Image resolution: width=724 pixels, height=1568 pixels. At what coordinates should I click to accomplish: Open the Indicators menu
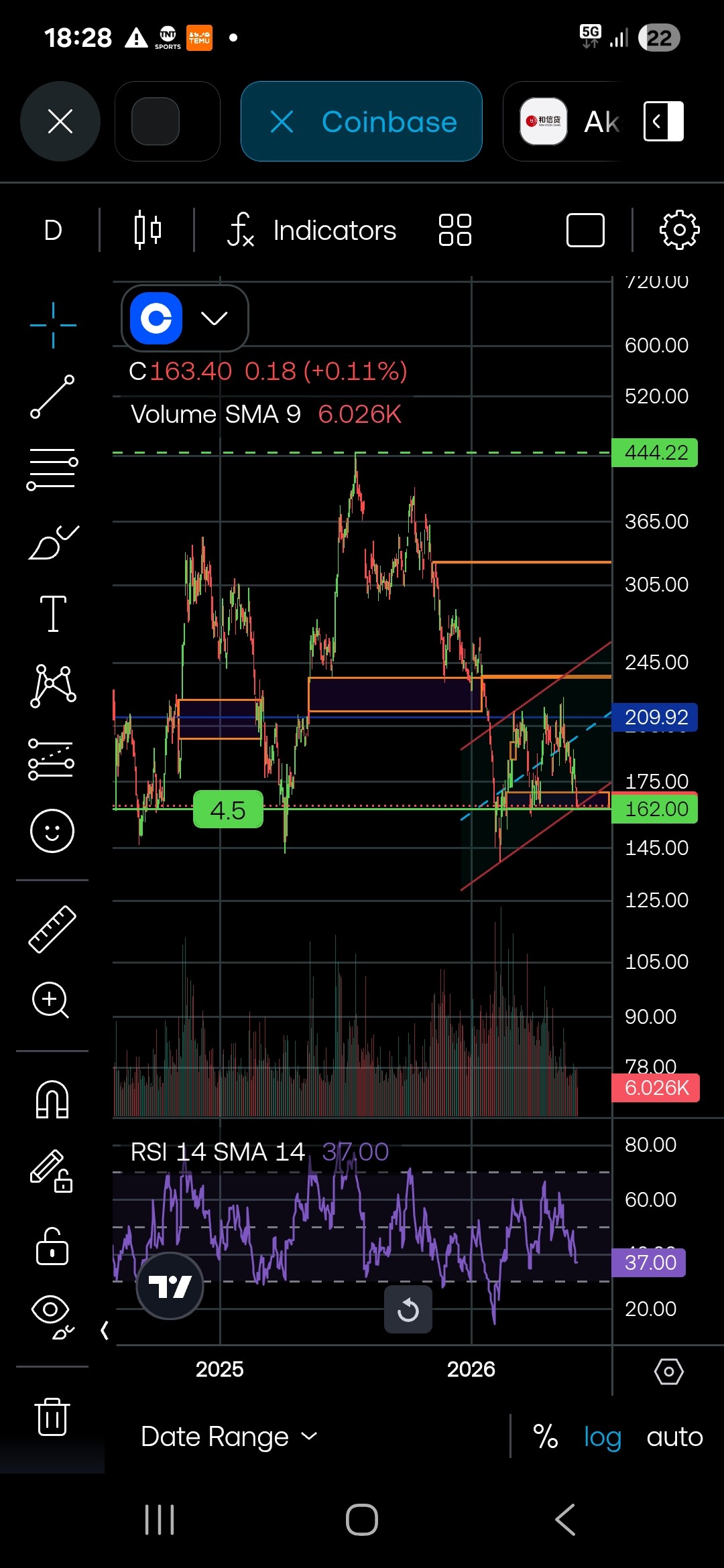point(312,231)
